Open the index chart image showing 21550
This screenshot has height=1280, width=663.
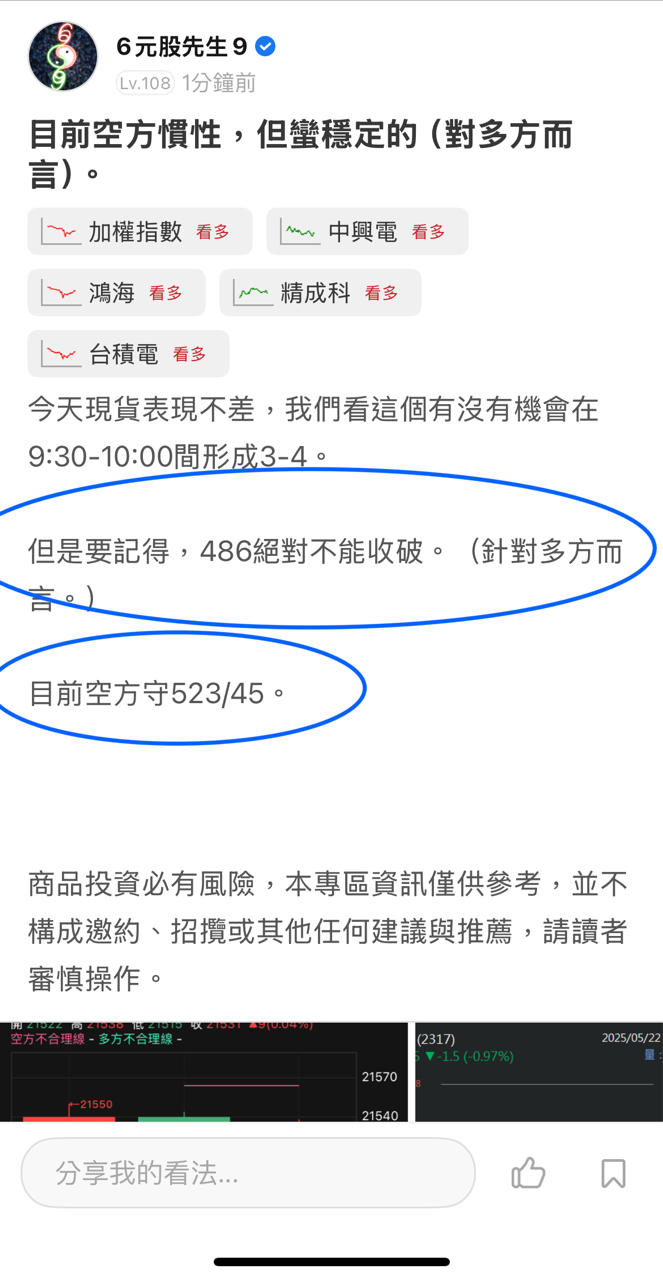[x=204, y=1071]
